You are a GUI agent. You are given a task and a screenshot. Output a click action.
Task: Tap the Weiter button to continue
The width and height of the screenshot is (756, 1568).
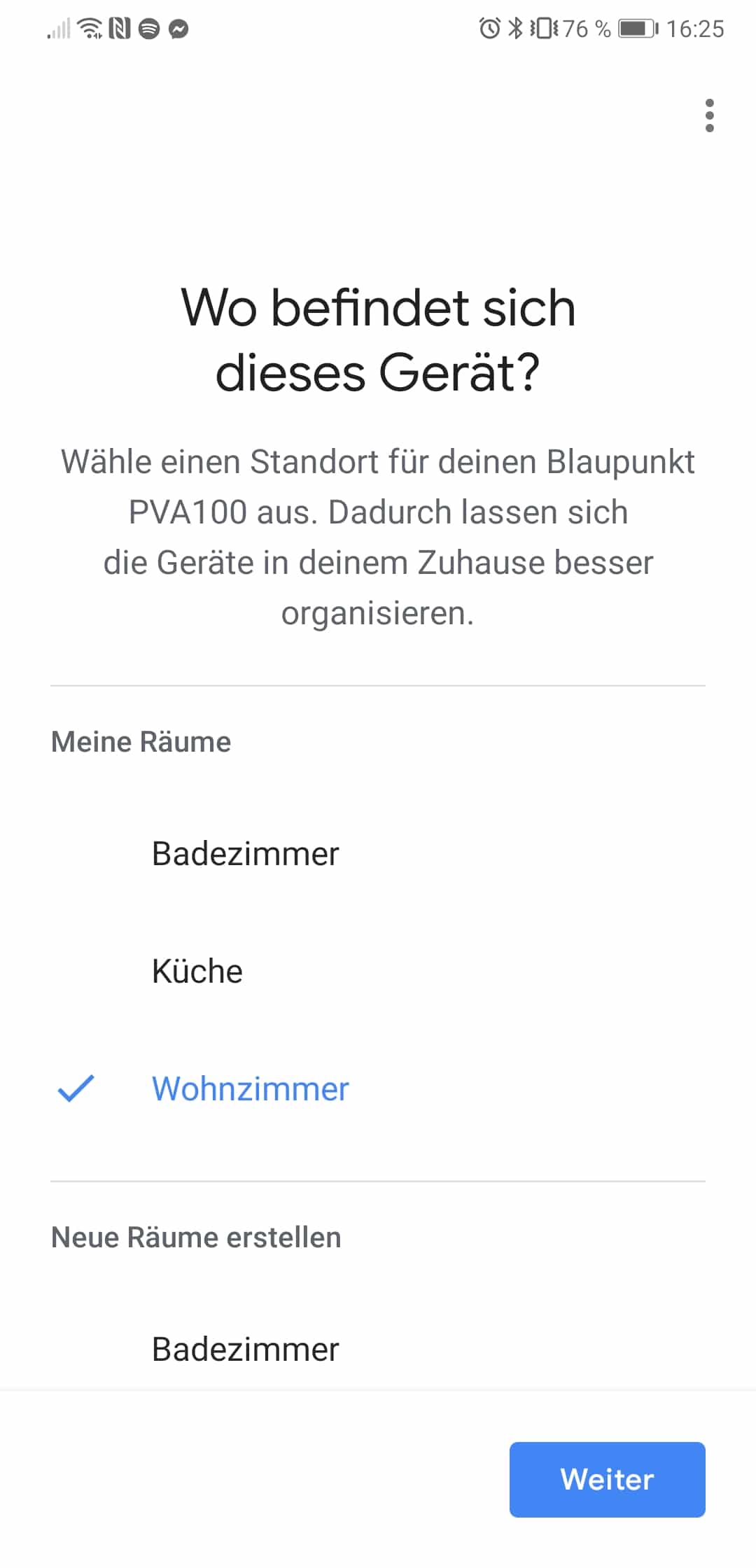click(x=607, y=1479)
